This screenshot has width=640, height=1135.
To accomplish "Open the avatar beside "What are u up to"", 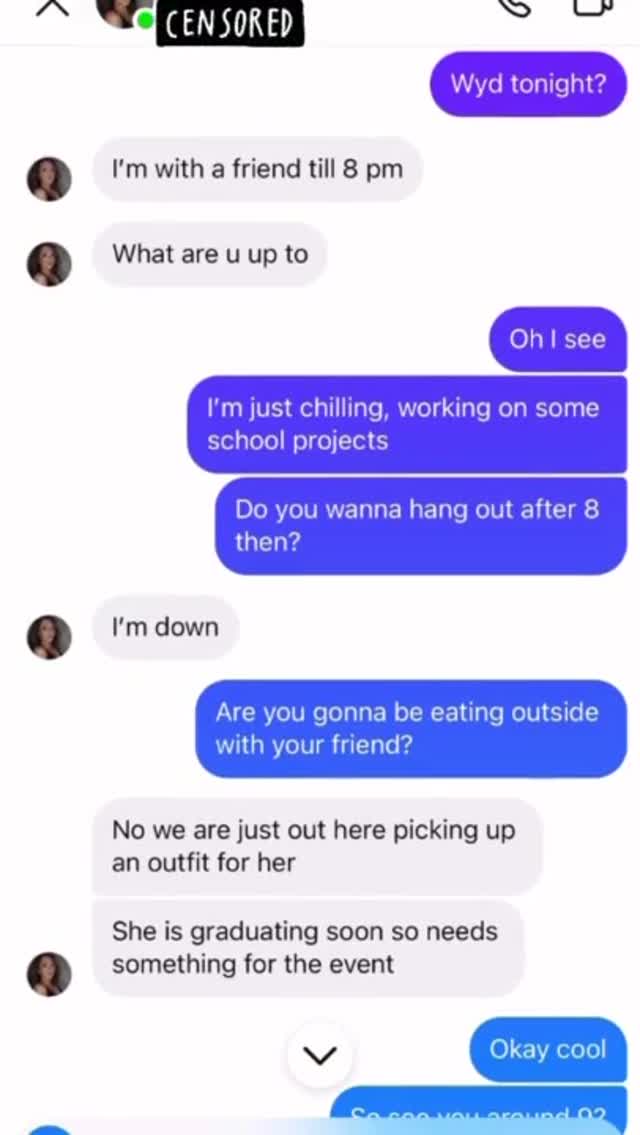I will click(x=49, y=264).
